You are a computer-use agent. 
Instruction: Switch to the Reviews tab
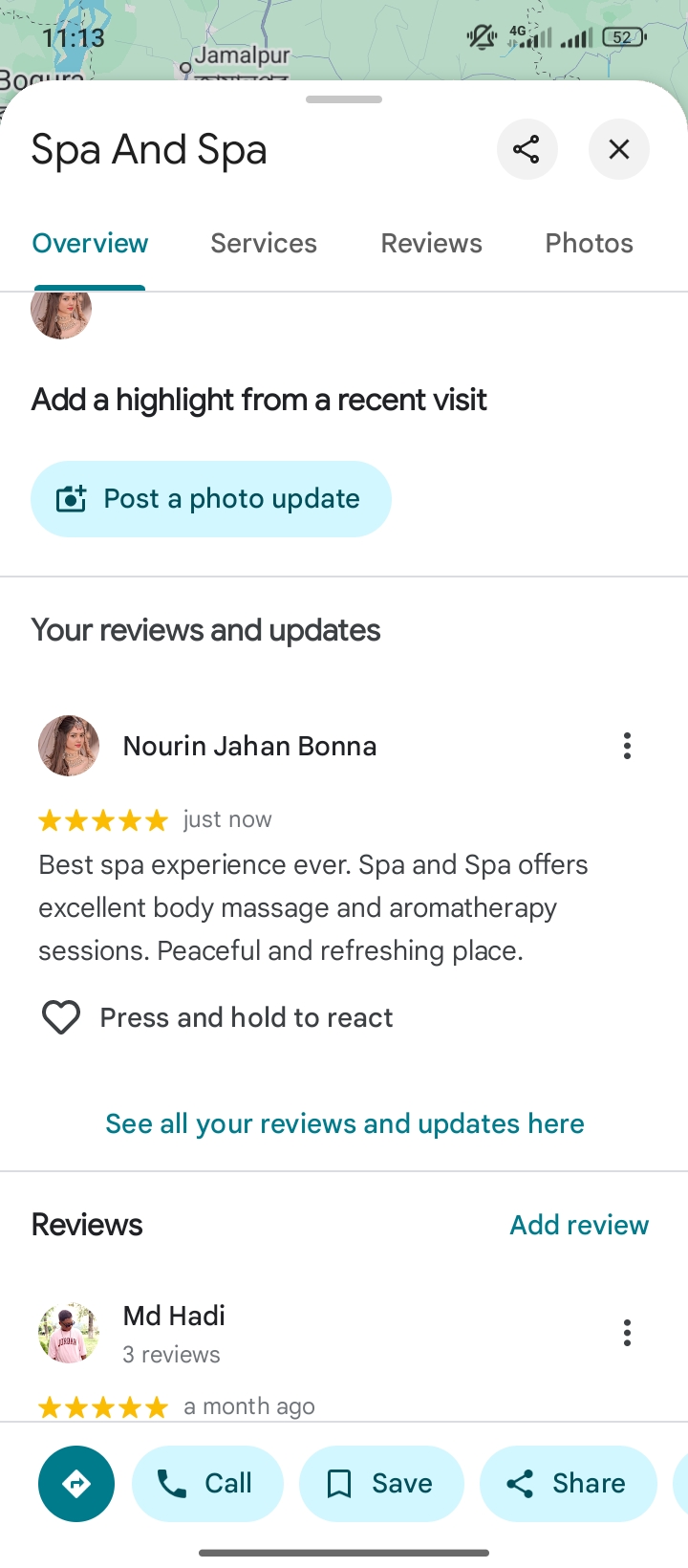(431, 243)
